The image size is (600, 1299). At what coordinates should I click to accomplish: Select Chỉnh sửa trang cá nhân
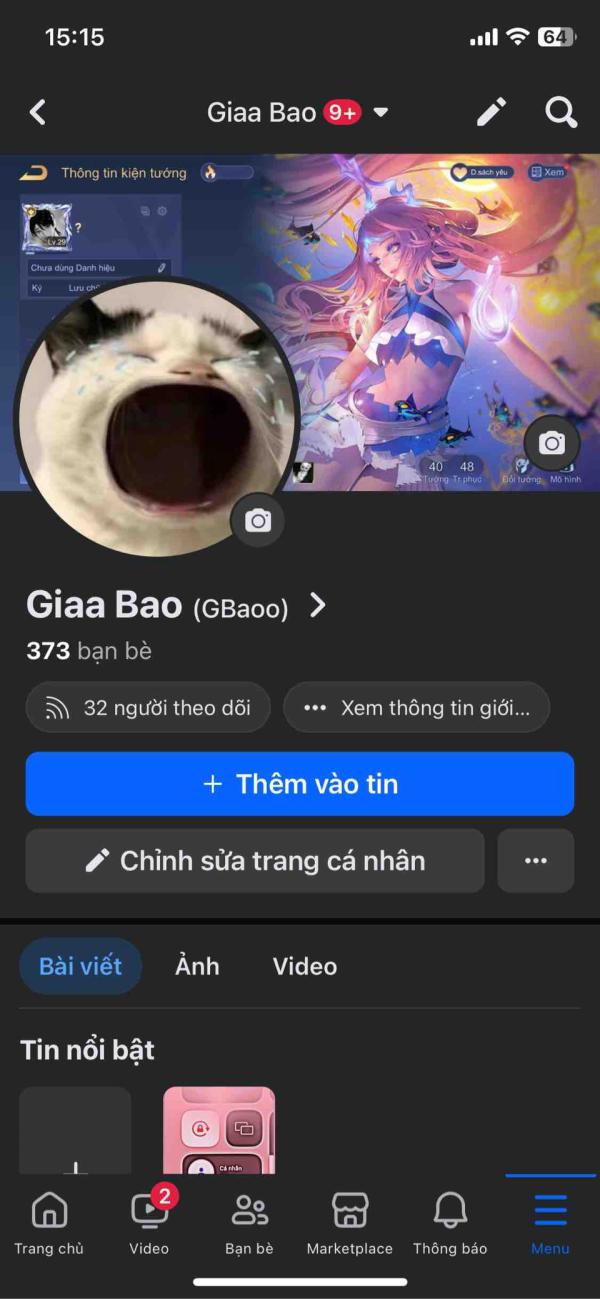(x=255, y=861)
